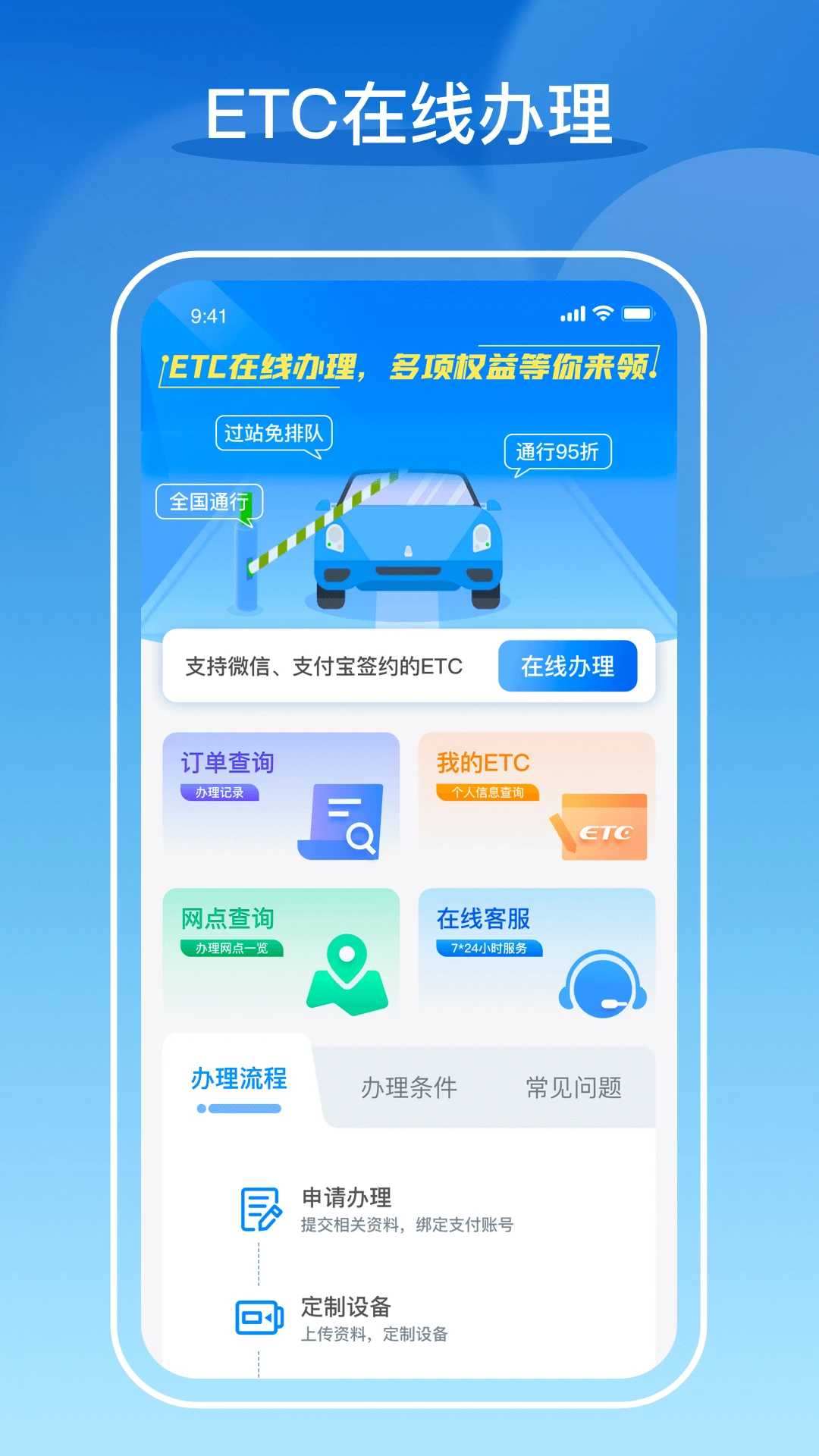819x1456 pixels.
Task: Click the 全国通行 label badge
Action: tap(209, 501)
